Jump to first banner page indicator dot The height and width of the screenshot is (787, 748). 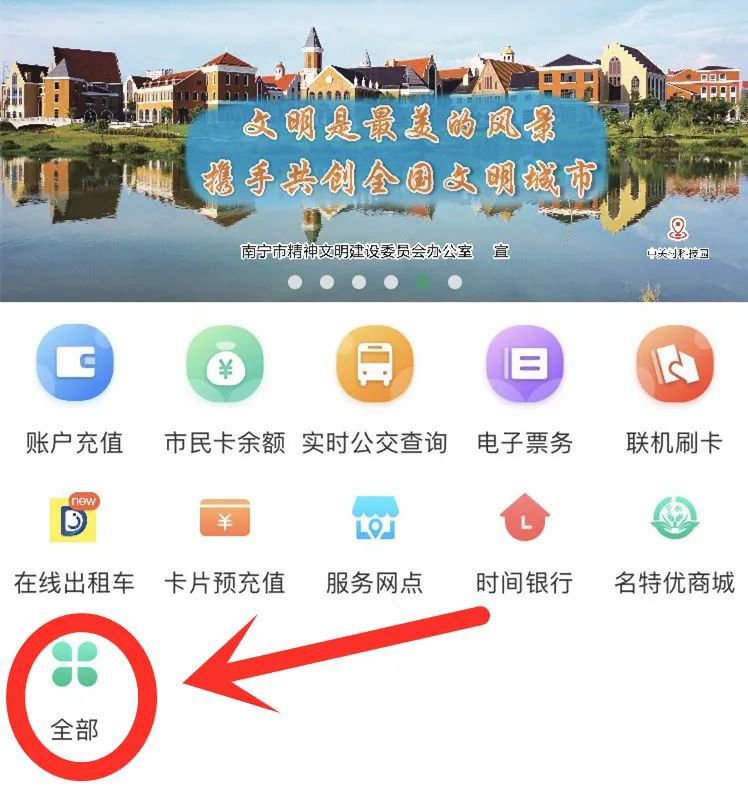click(295, 282)
